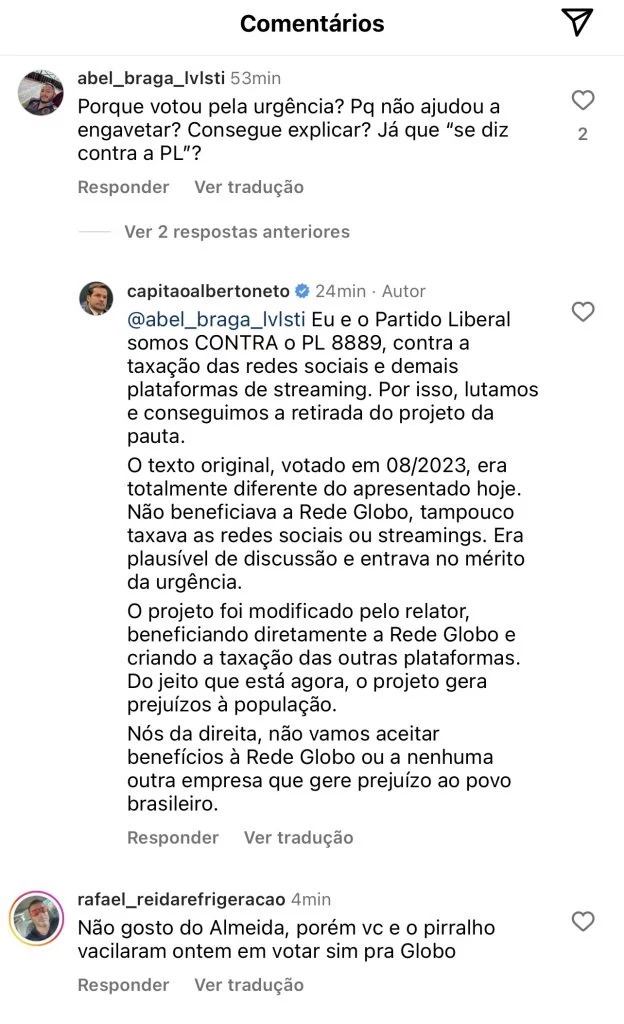The width and height of the screenshot is (624, 1024).
Task: Reply to abel_braga_lvlsti's comment
Action: [123, 187]
